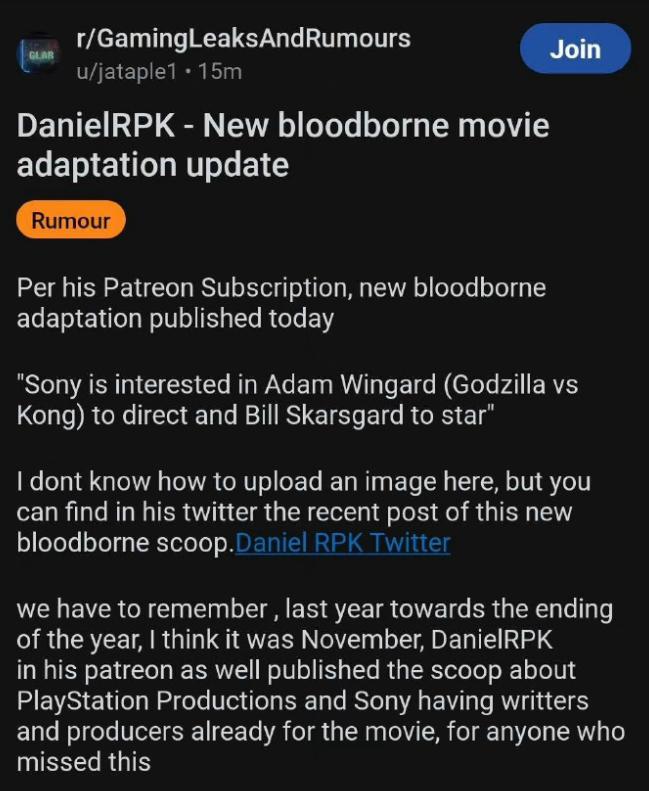Screen dimensions: 649x791
Task: Open the Daniel RPK Twitter link
Action: pyautogui.click(x=342, y=544)
